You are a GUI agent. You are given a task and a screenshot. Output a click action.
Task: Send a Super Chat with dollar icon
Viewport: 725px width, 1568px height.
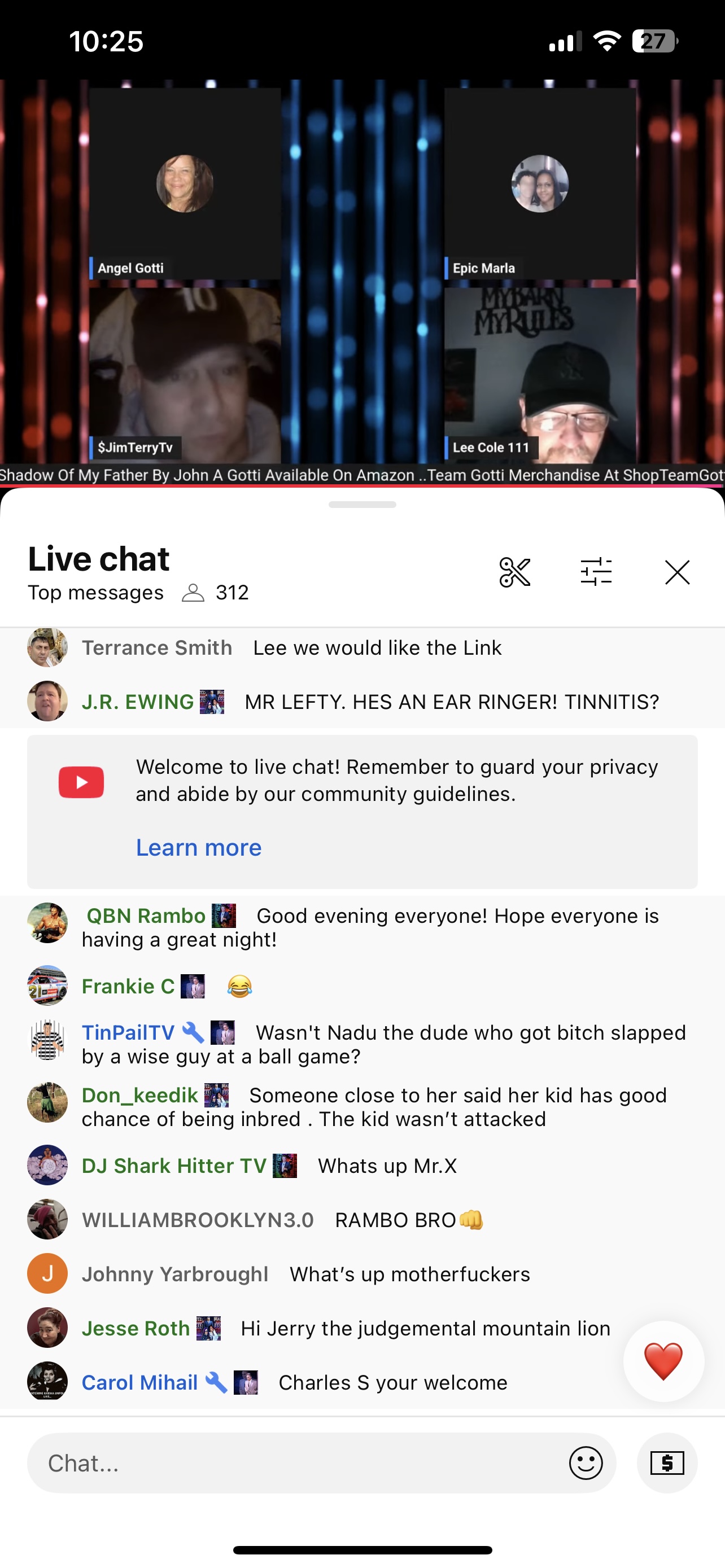(x=667, y=1462)
